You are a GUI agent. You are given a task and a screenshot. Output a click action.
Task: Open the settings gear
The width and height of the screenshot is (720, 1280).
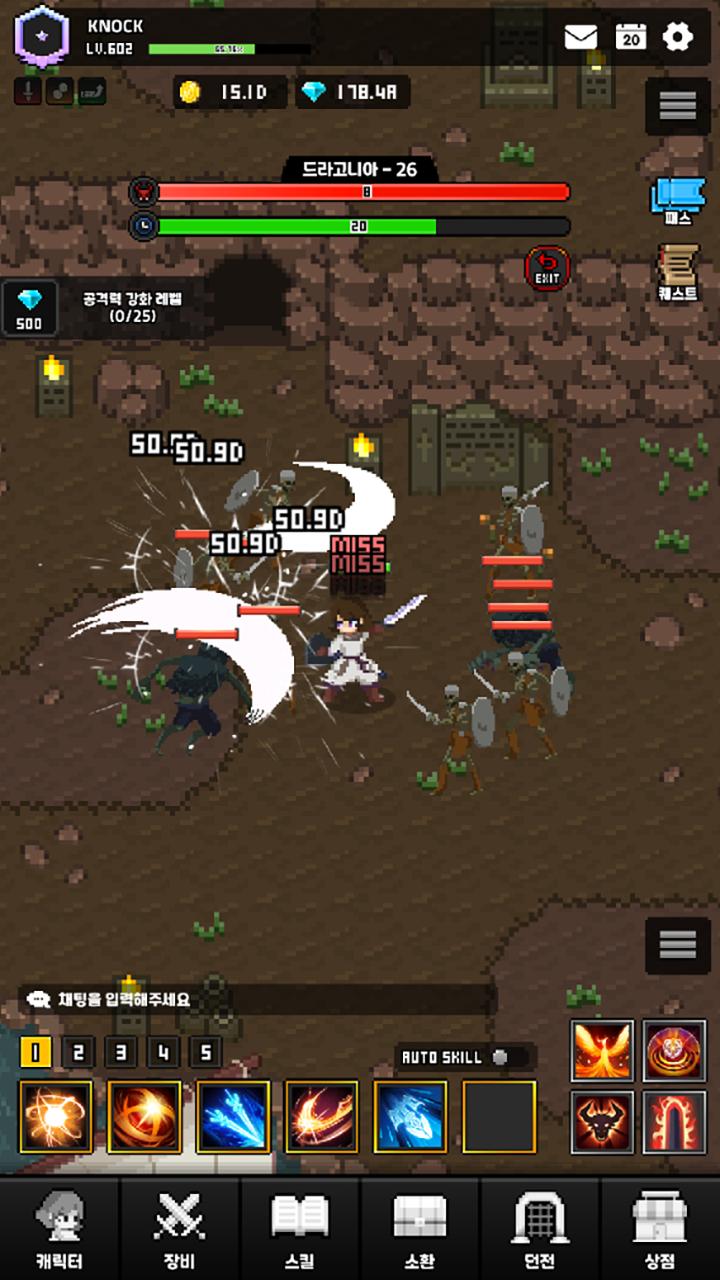click(678, 37)
